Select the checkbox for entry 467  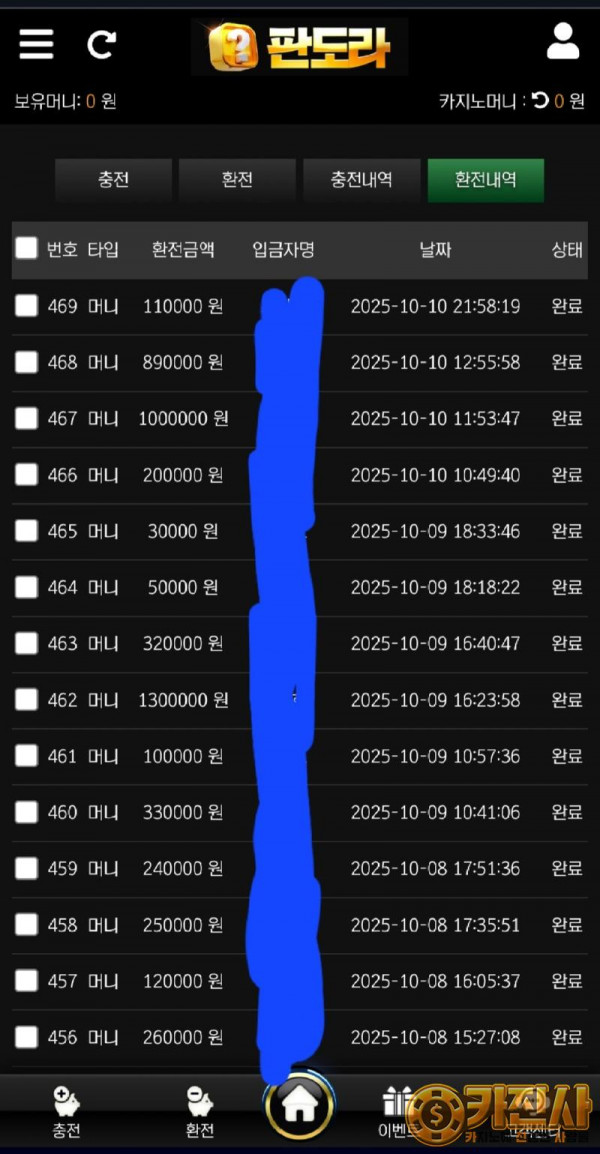[26, 418]
